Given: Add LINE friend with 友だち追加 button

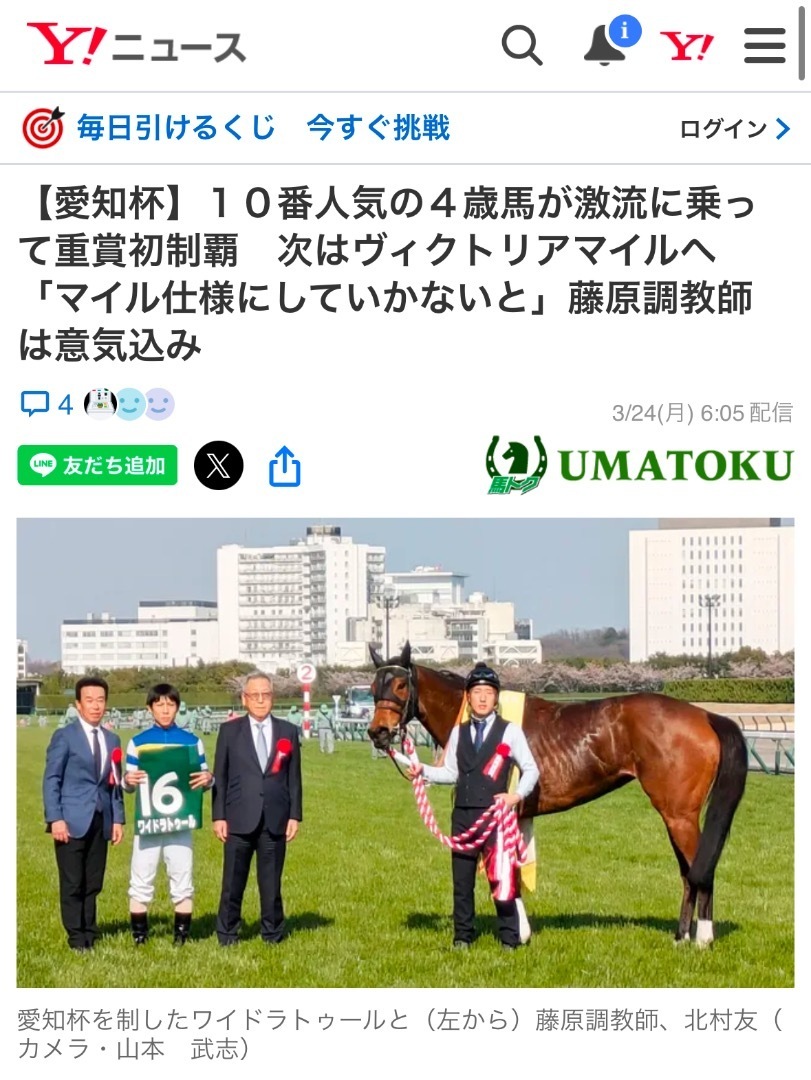Looking at the screenshot, I should coord(98,465).
